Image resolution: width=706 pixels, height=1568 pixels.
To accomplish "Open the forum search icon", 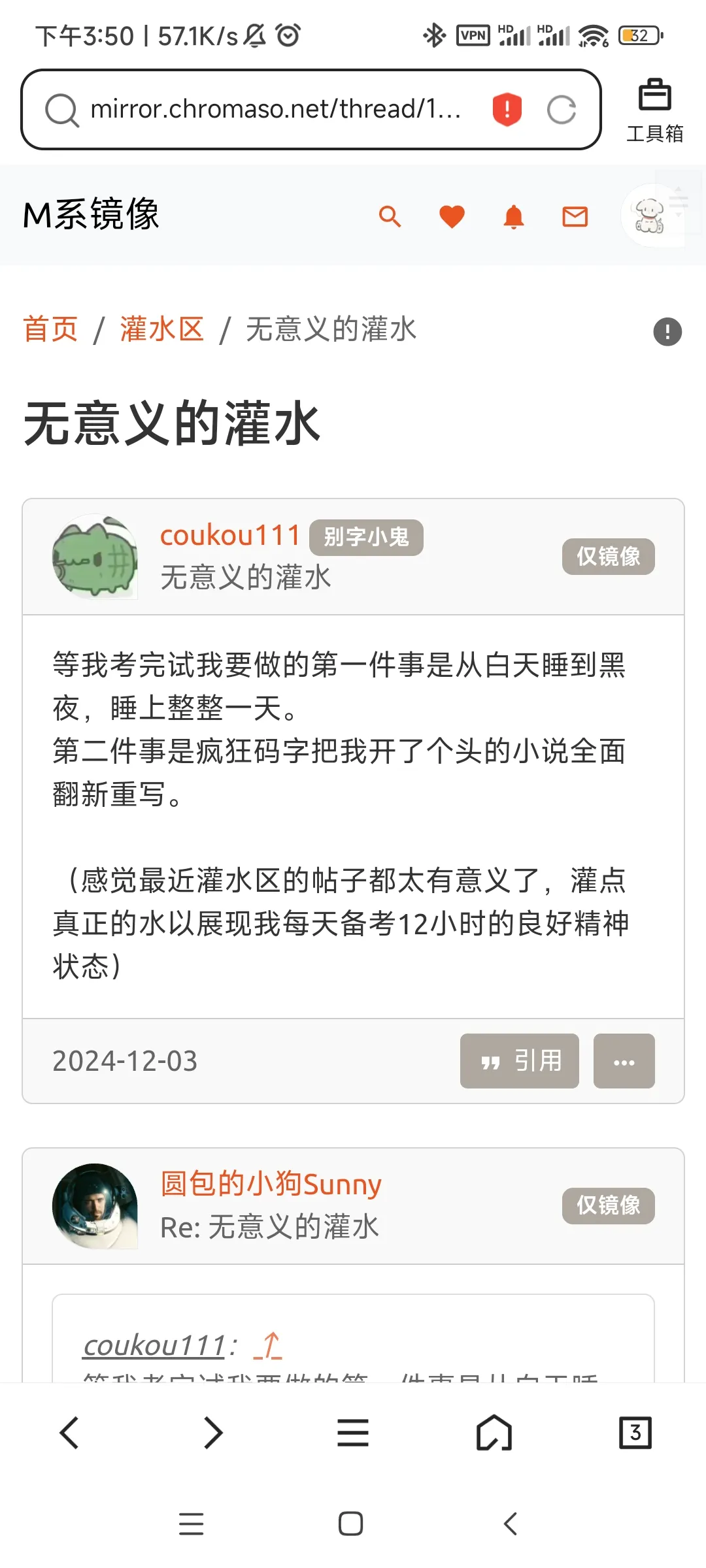I will 390,216.
